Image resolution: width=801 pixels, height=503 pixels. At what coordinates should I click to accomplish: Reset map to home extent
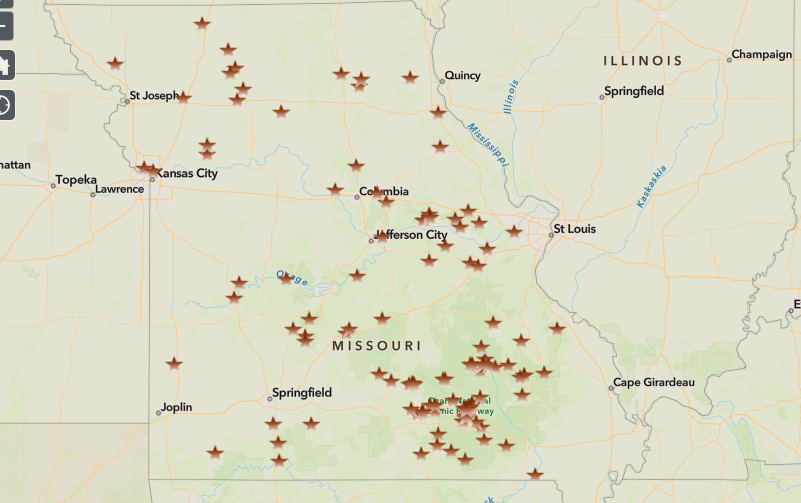pos(4,66)
